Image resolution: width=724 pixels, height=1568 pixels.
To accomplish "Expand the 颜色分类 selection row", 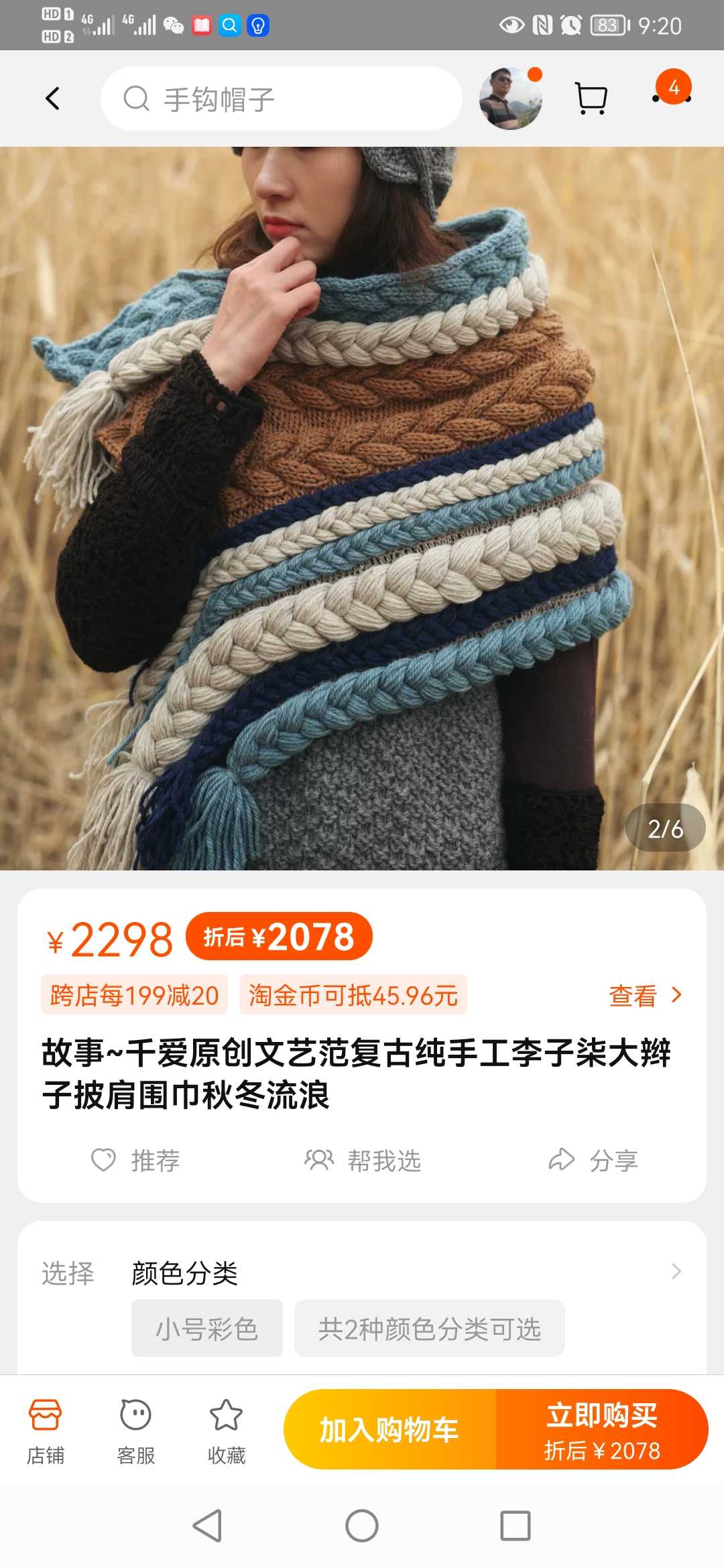I will [676, 1272].
